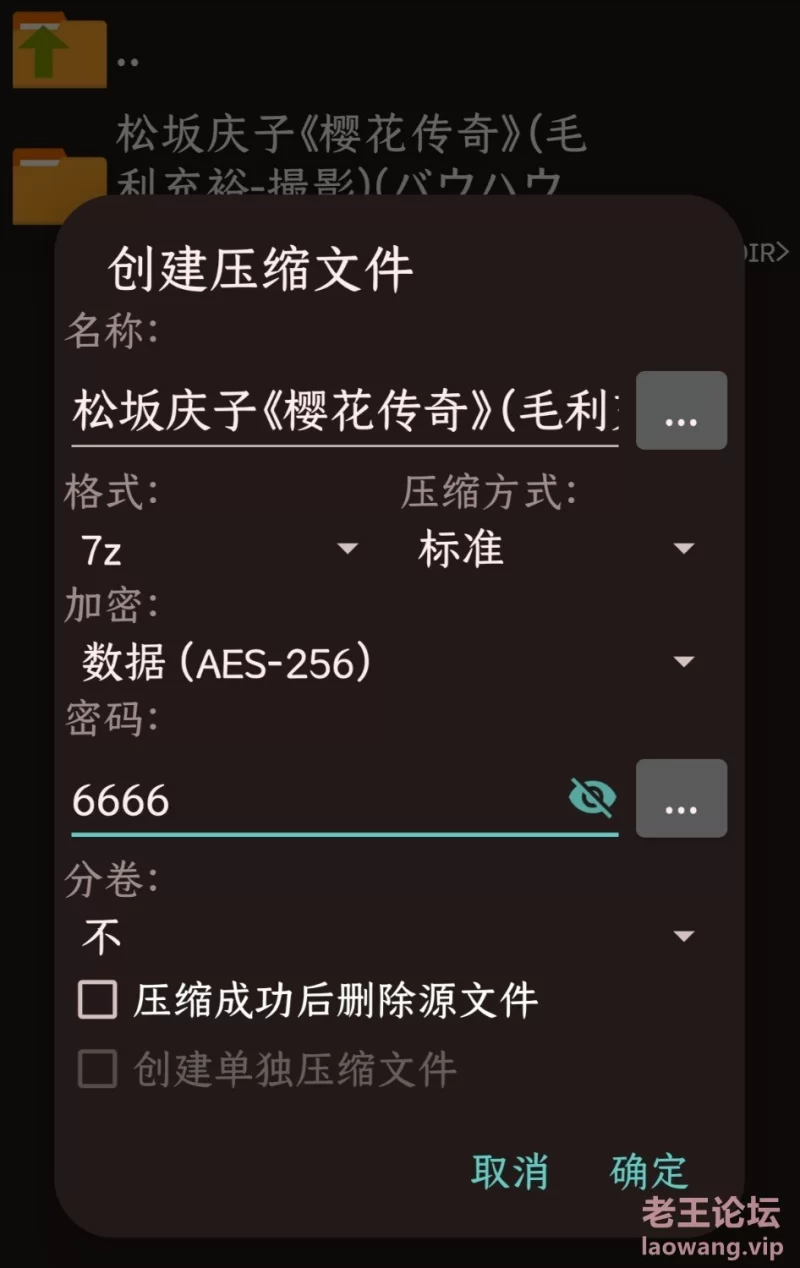Cancel with the 取消 button
The width and height of the screenshot is (800, 1268).
click(x=510, y=1171)
